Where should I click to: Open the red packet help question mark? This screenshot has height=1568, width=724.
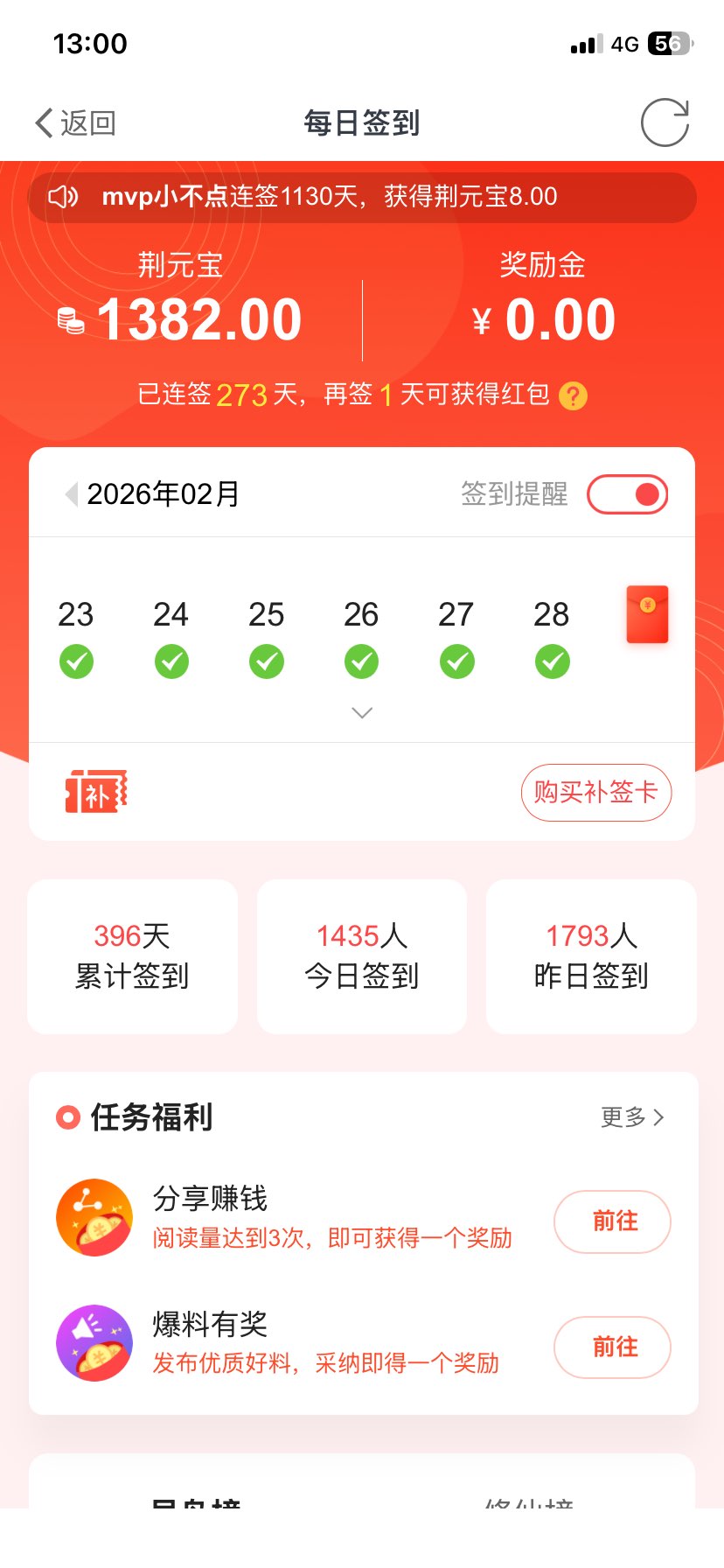tap(573, 396)
